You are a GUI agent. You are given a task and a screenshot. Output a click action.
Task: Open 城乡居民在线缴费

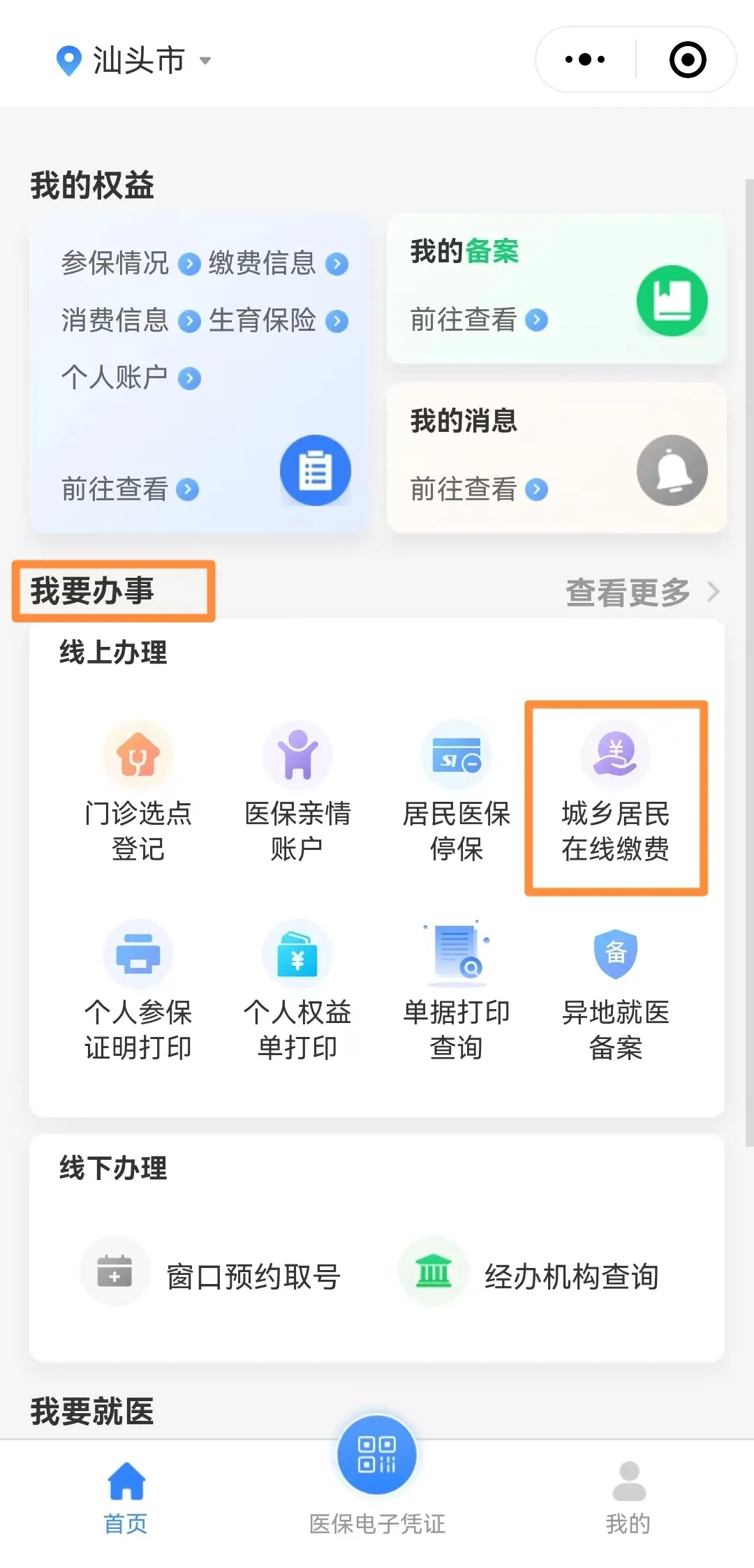coord(616,794)
